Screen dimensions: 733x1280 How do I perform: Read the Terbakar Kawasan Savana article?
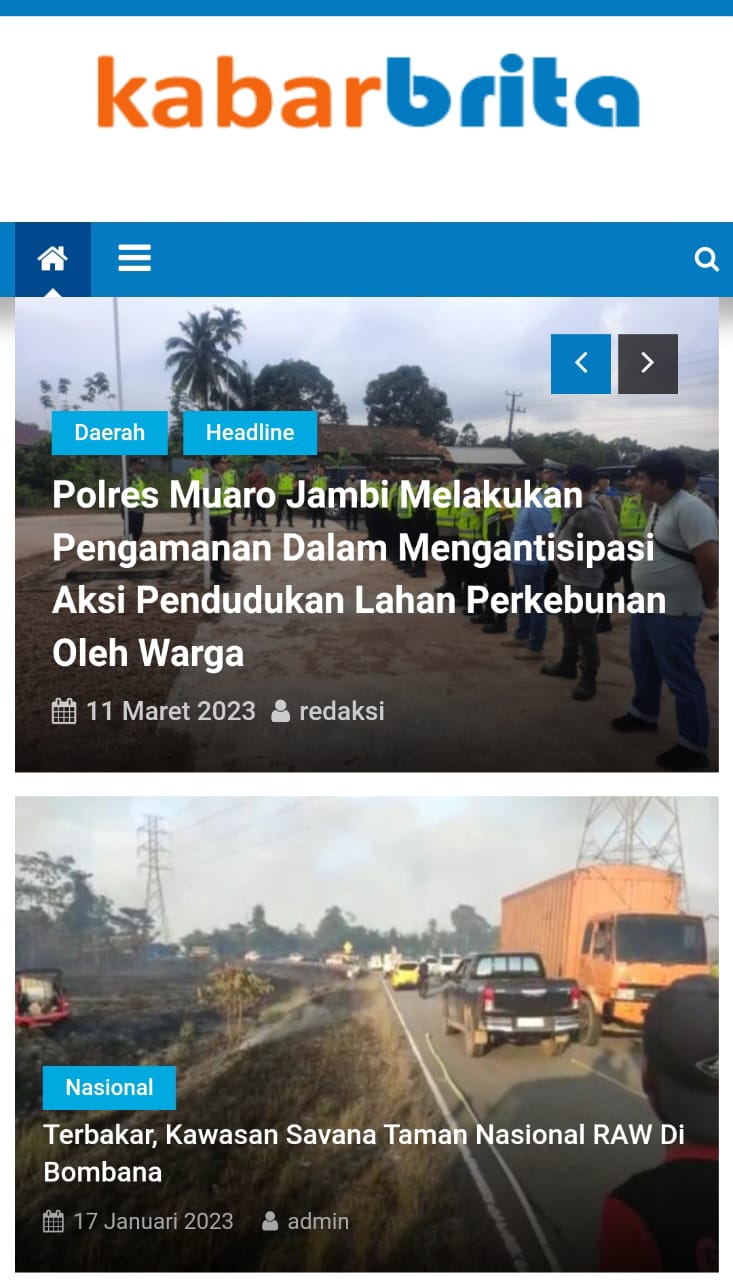pos(364,1153)
